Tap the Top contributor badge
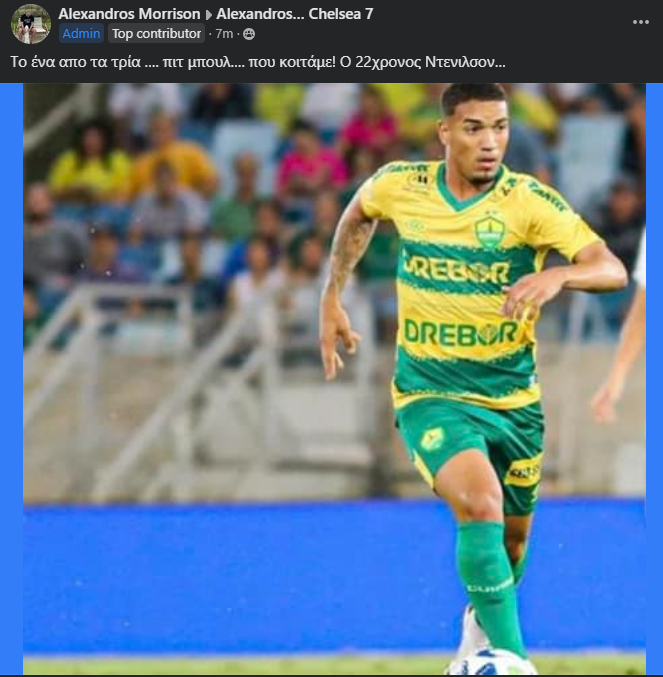 156,33
